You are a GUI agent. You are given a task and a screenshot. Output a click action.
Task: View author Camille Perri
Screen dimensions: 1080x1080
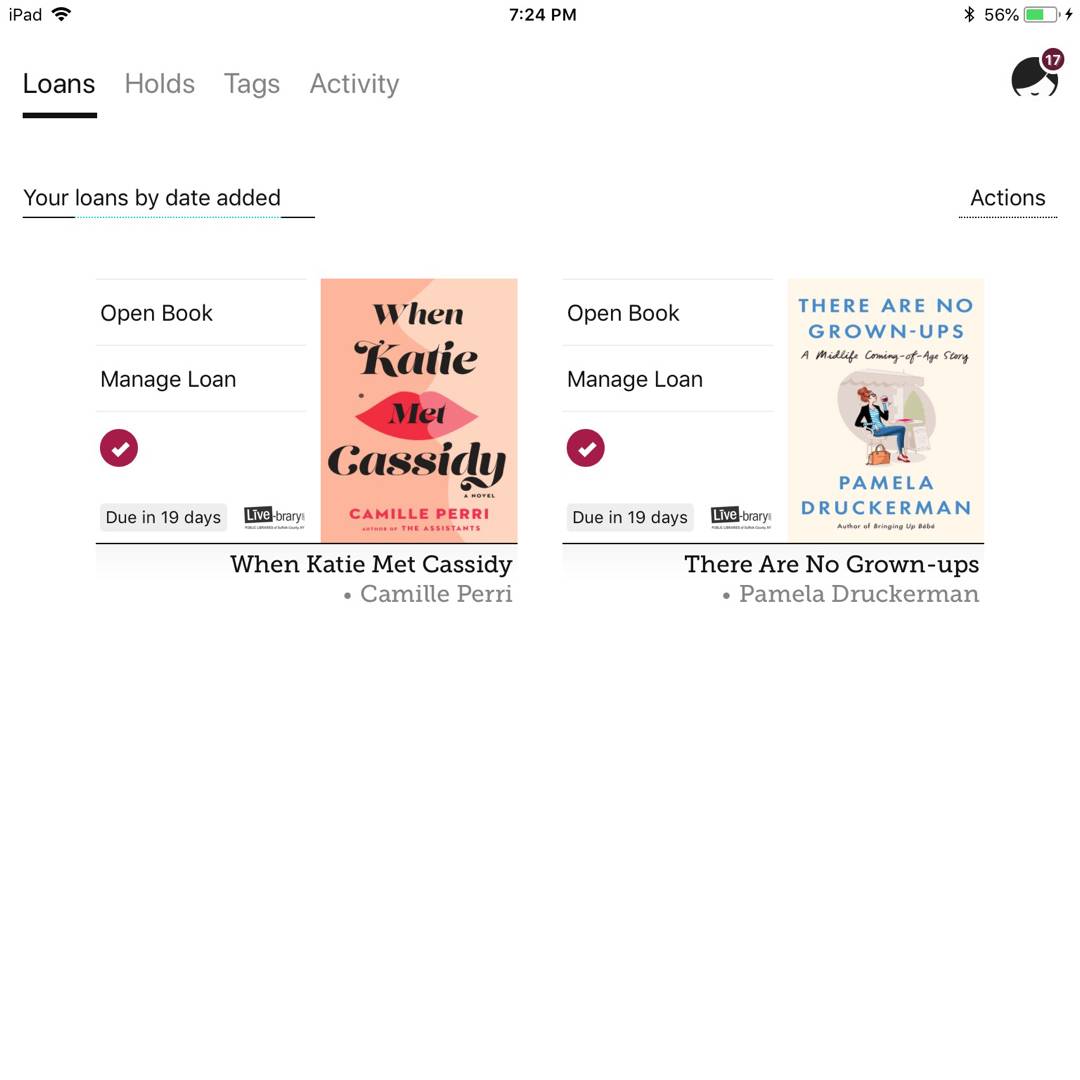pyautogui.click(x=435, y=594)
